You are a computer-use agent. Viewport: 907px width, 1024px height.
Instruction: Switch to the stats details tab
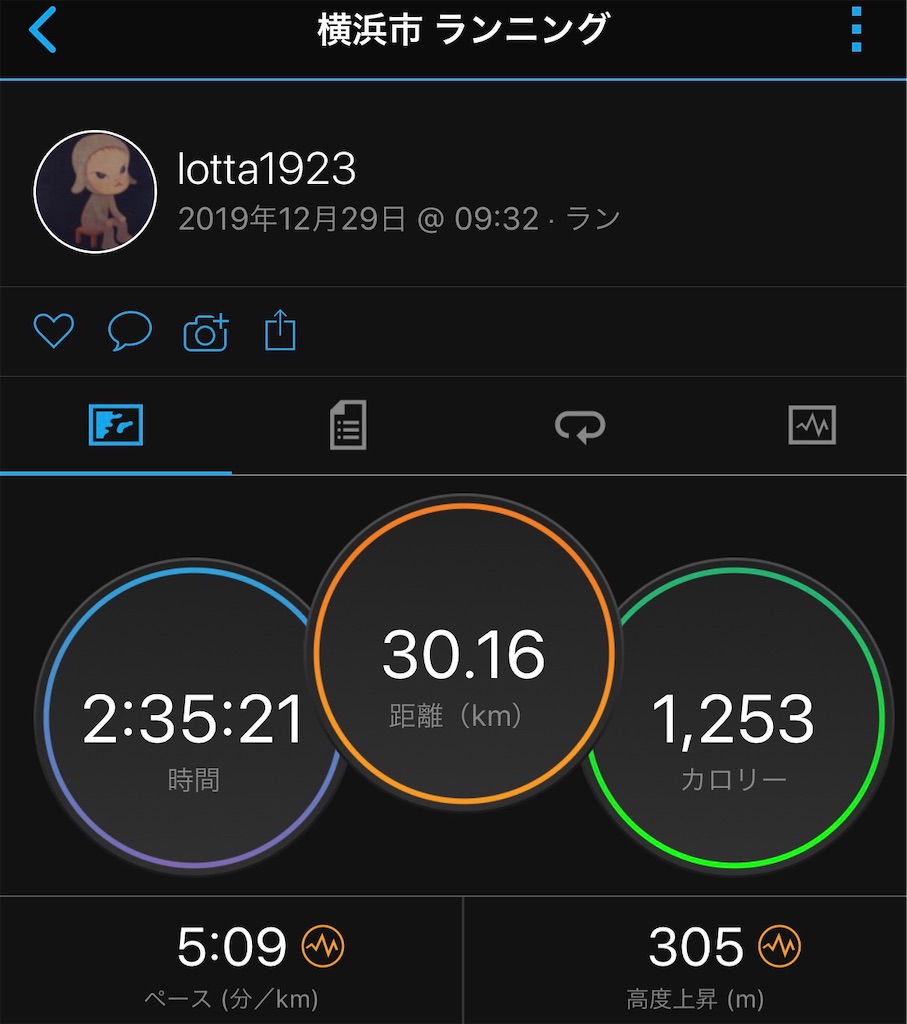click(x=348, y=426)
